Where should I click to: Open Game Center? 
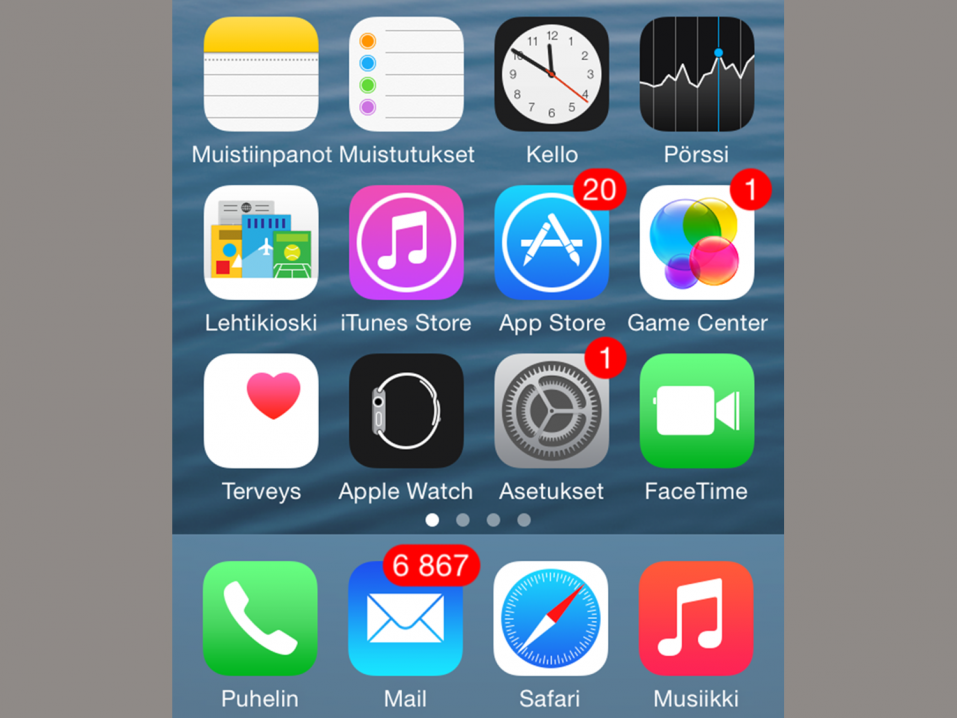[697, 243]
